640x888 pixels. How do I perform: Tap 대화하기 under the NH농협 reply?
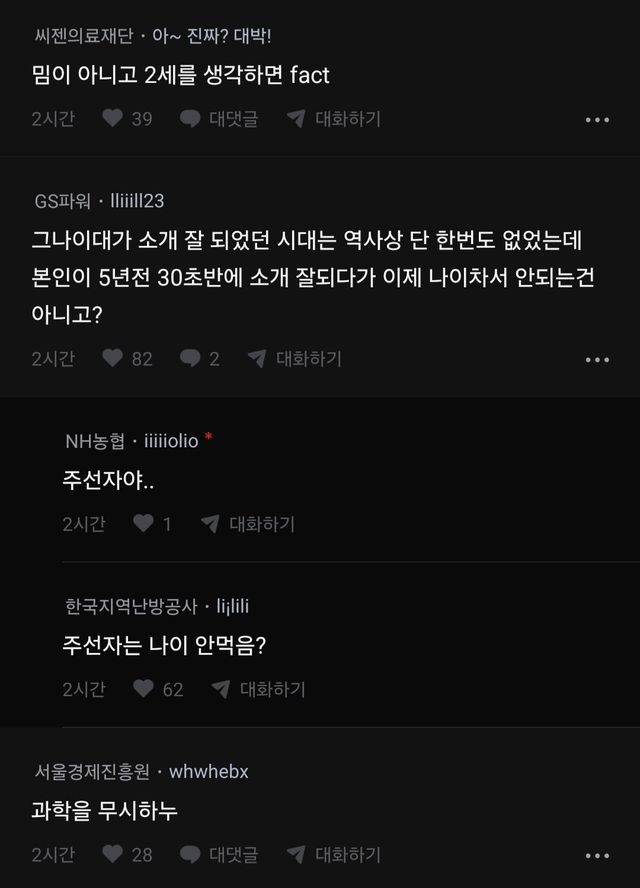(248, 523)
